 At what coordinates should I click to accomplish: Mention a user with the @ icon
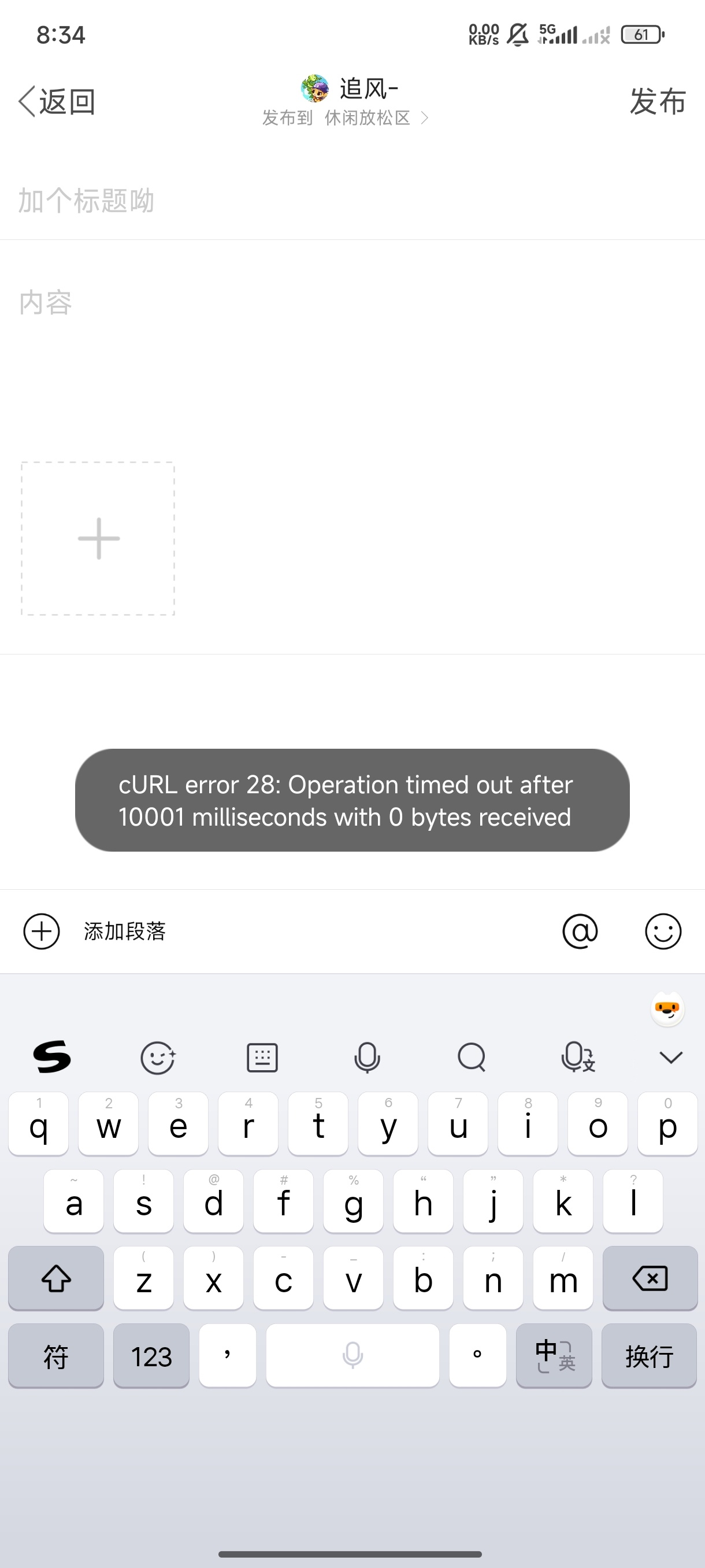click(580, 931)
